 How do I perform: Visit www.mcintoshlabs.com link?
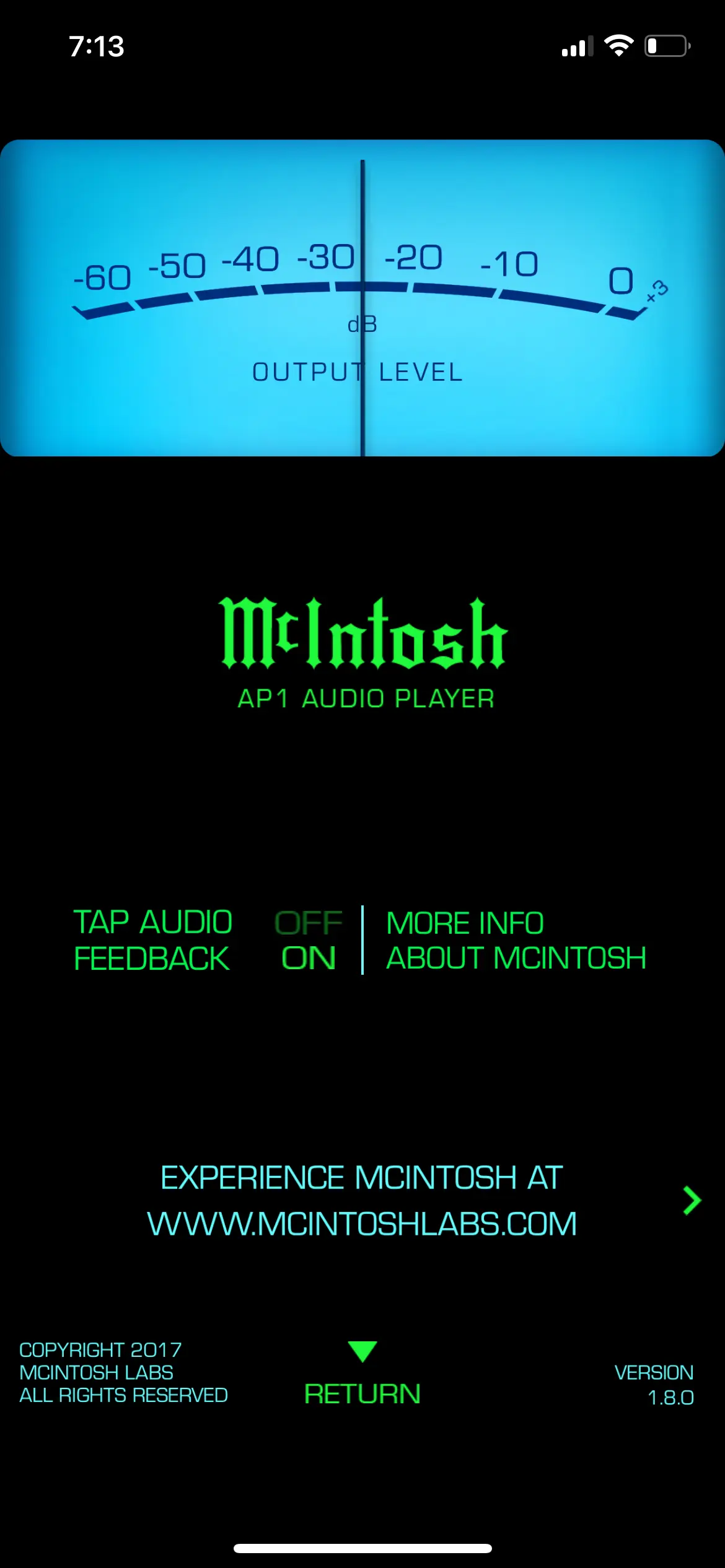[362, 1200]
